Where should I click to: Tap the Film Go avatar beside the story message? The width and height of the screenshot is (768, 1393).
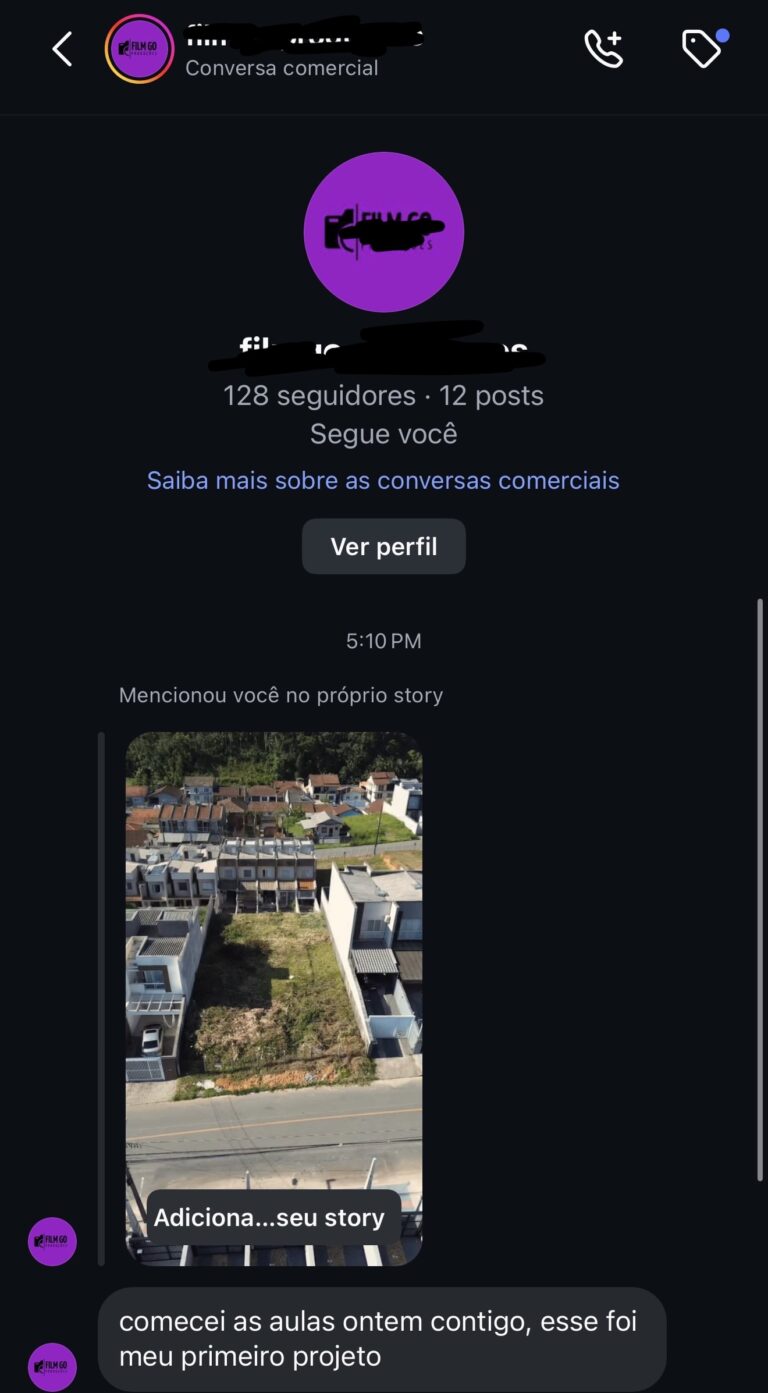click(51, 1241)
